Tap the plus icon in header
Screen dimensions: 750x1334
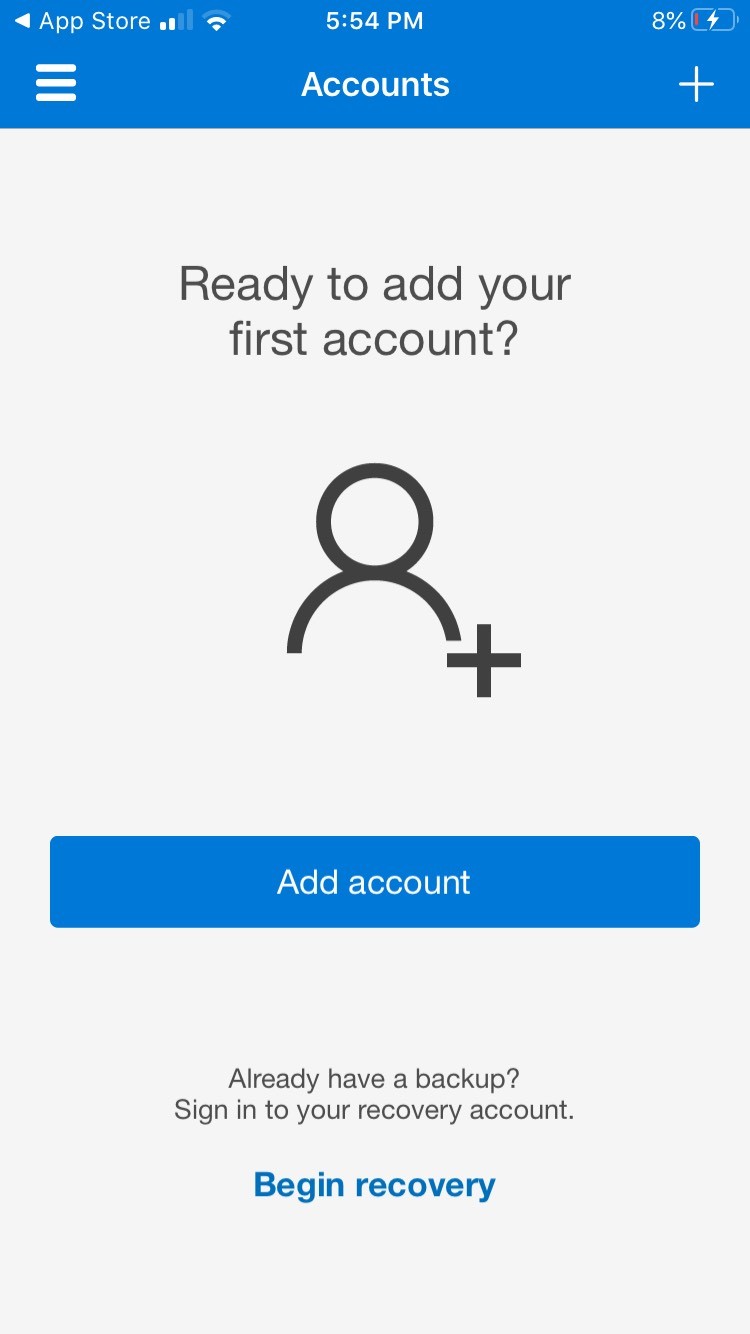(x=696, y=84)
